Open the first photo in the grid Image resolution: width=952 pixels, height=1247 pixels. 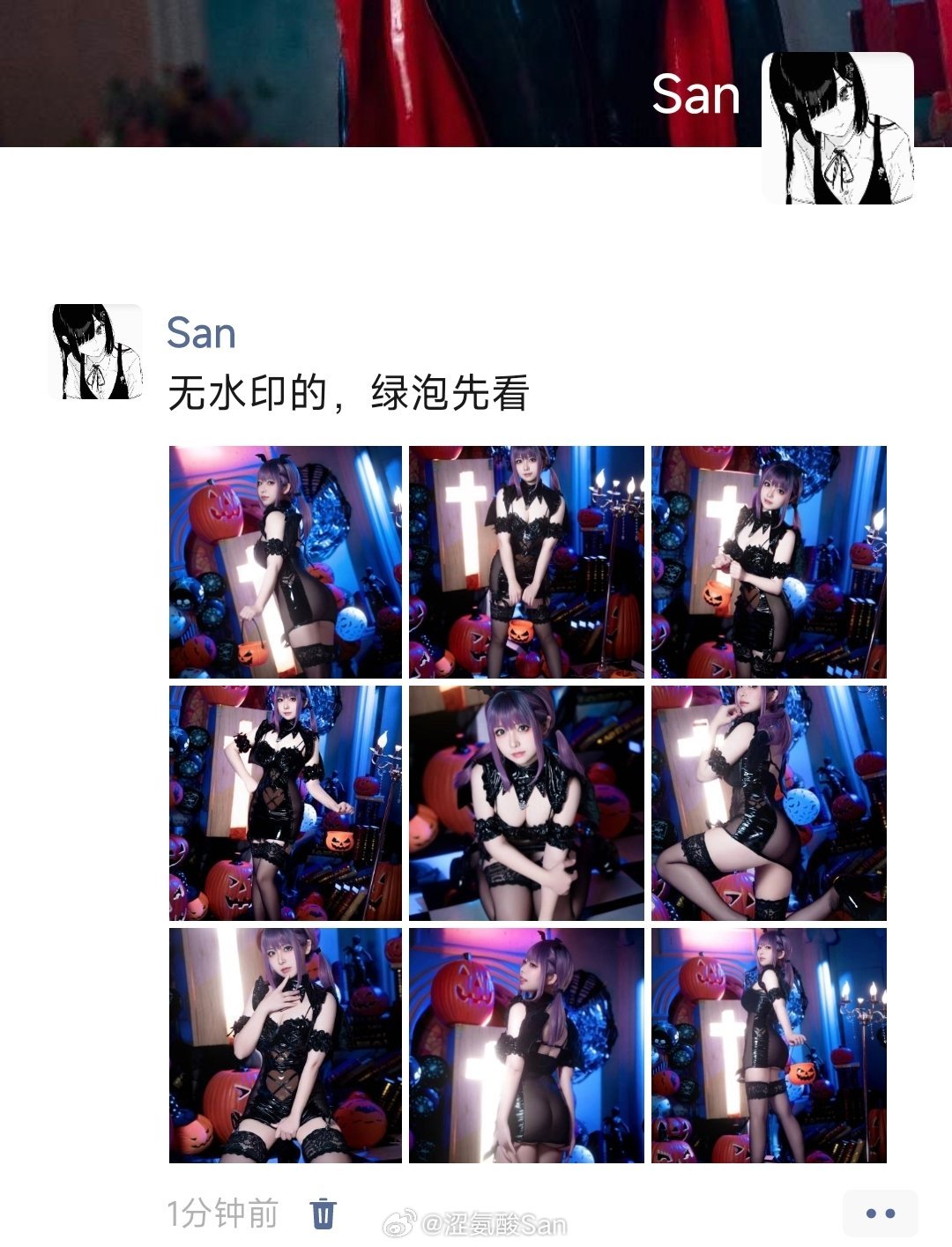pos(285,562)
